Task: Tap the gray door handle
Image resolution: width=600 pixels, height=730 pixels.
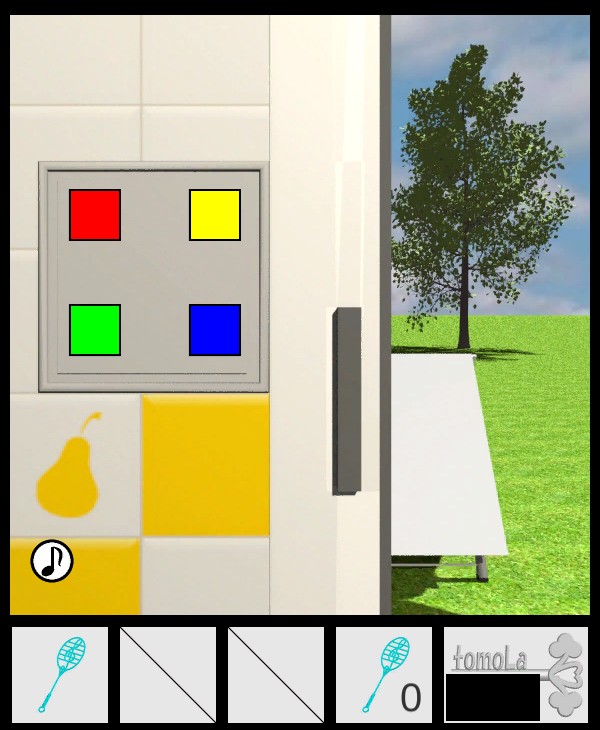Action: click(347, 400)
